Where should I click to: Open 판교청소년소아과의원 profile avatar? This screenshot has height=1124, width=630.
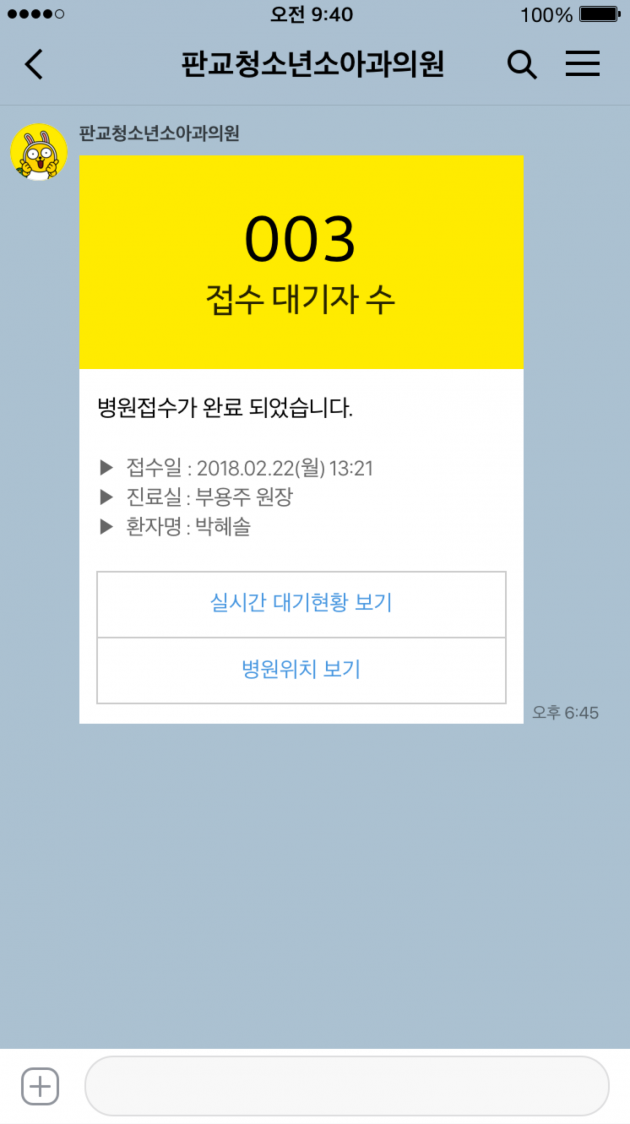(x=39, y=154)
